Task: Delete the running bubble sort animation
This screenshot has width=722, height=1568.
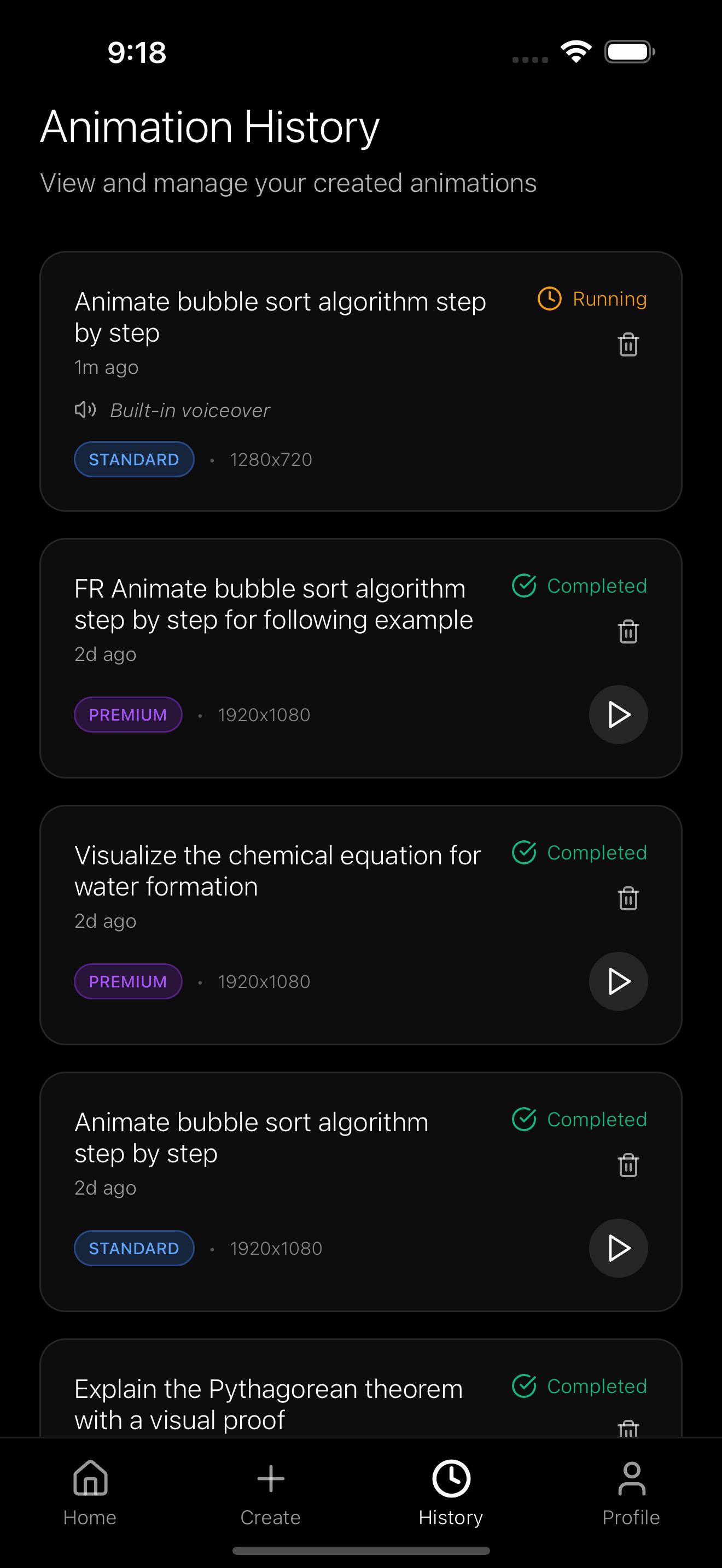Action: point(628,344)
